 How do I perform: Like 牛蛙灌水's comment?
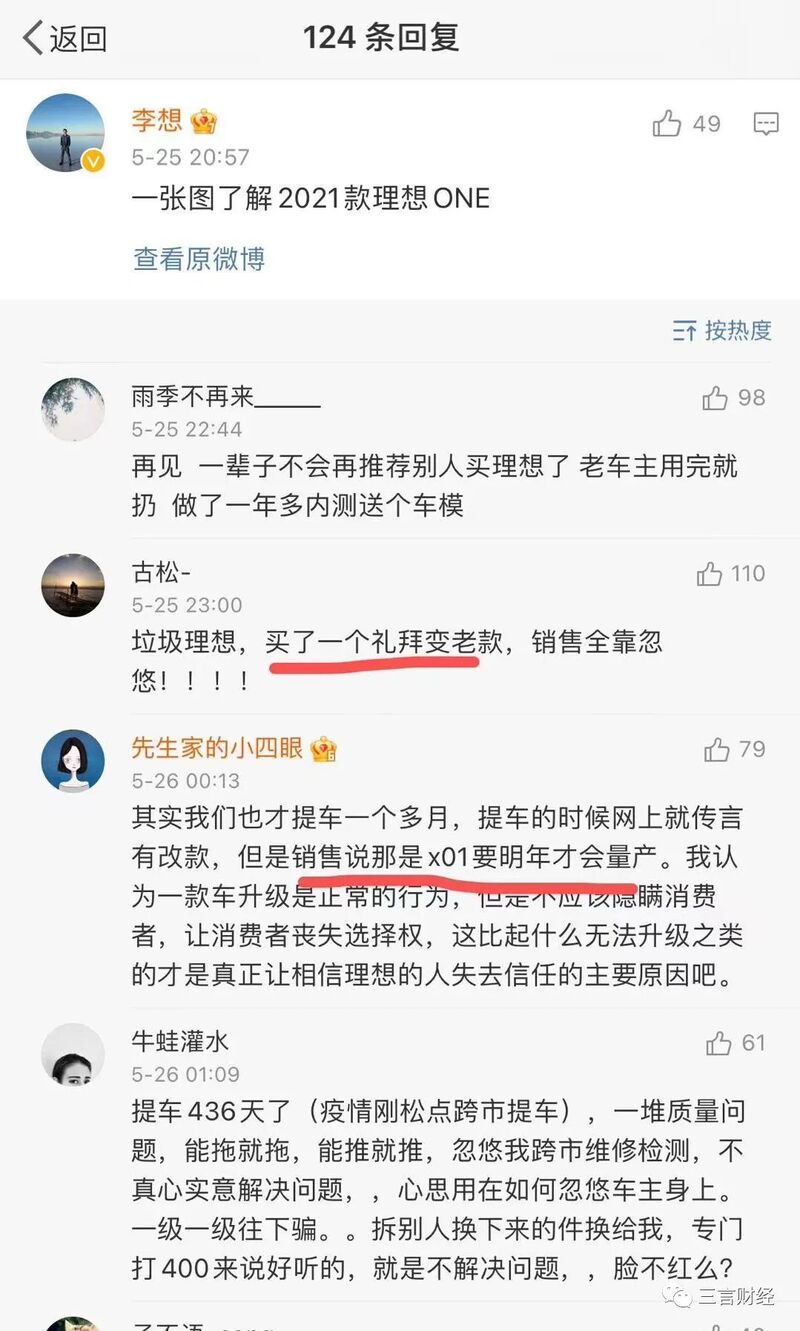pos(735,1043)
